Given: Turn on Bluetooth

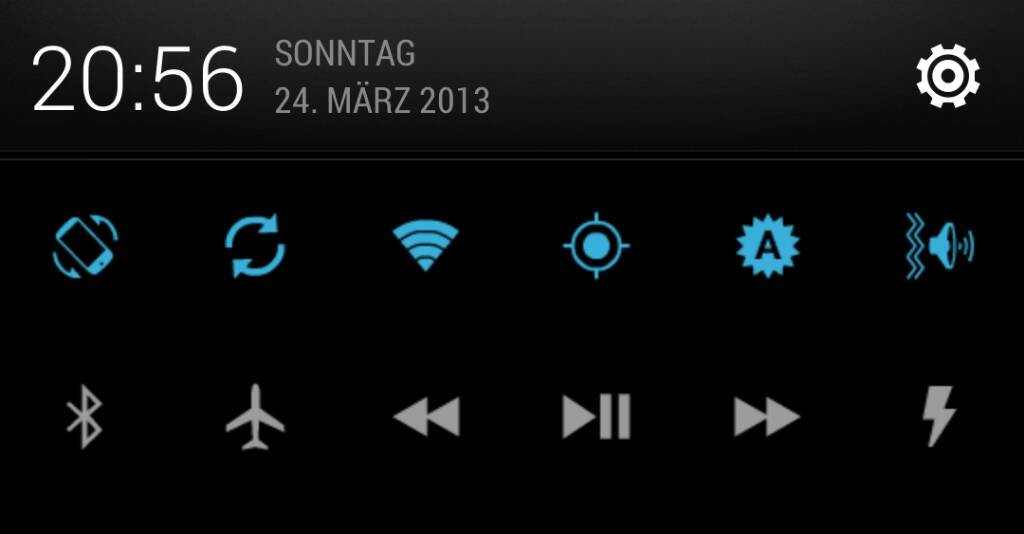Looking at the screenshot, I should [85, 416].
